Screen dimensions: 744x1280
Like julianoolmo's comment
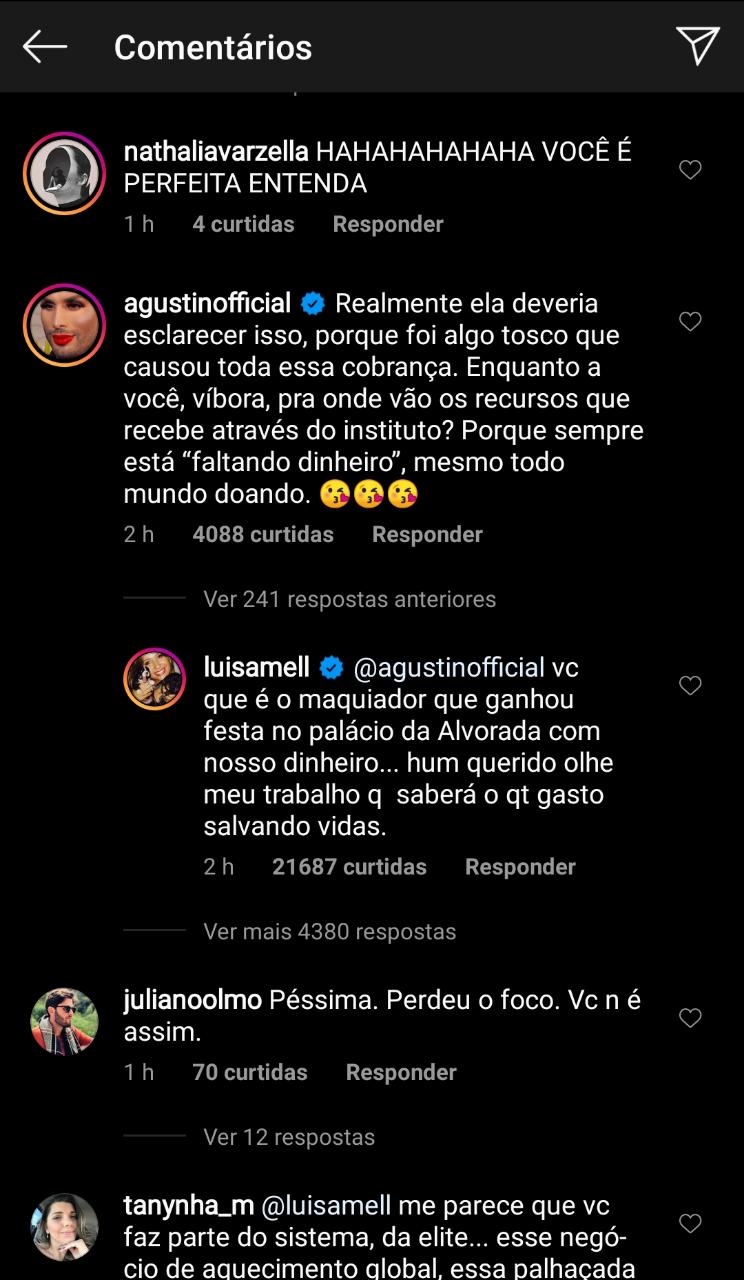690,1018
